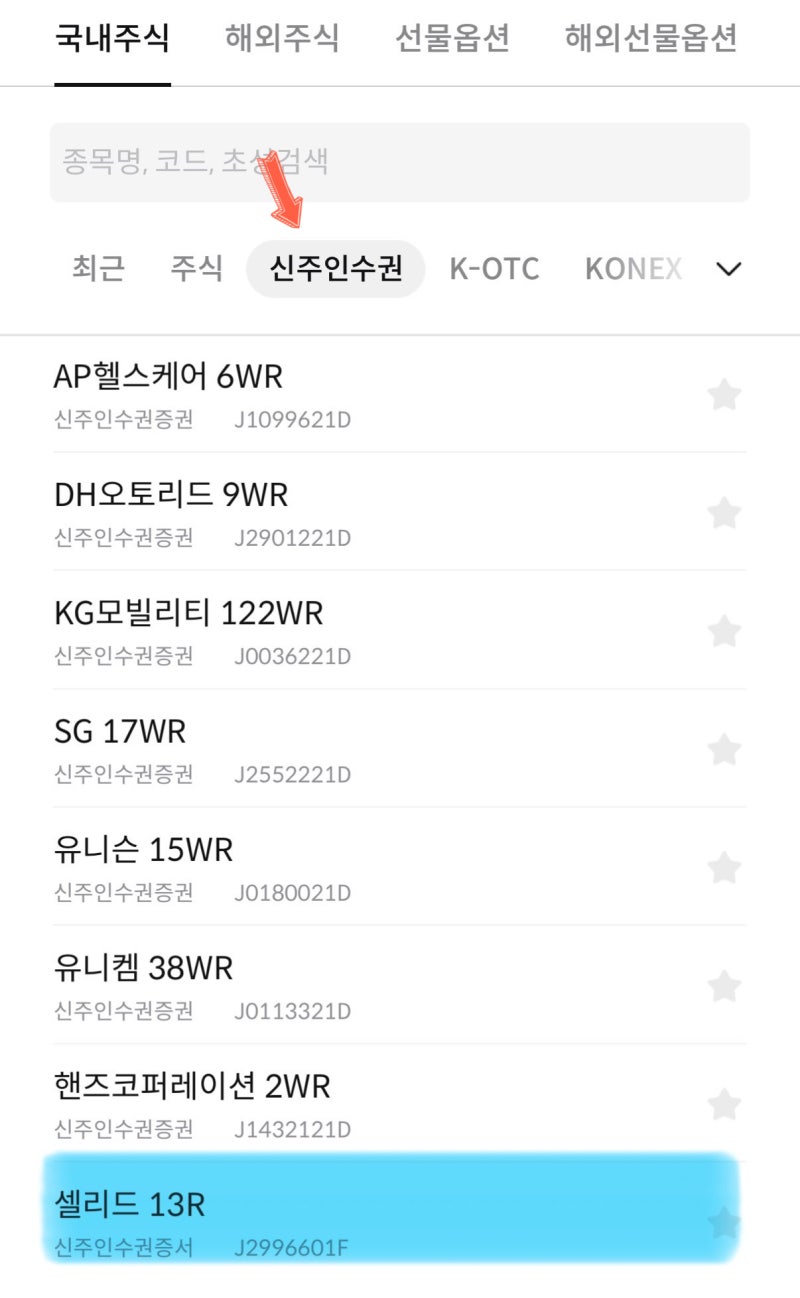Screen dimensions: 800x1298
Task: Open the 선물옵션 tab
Action: [450, 38]
